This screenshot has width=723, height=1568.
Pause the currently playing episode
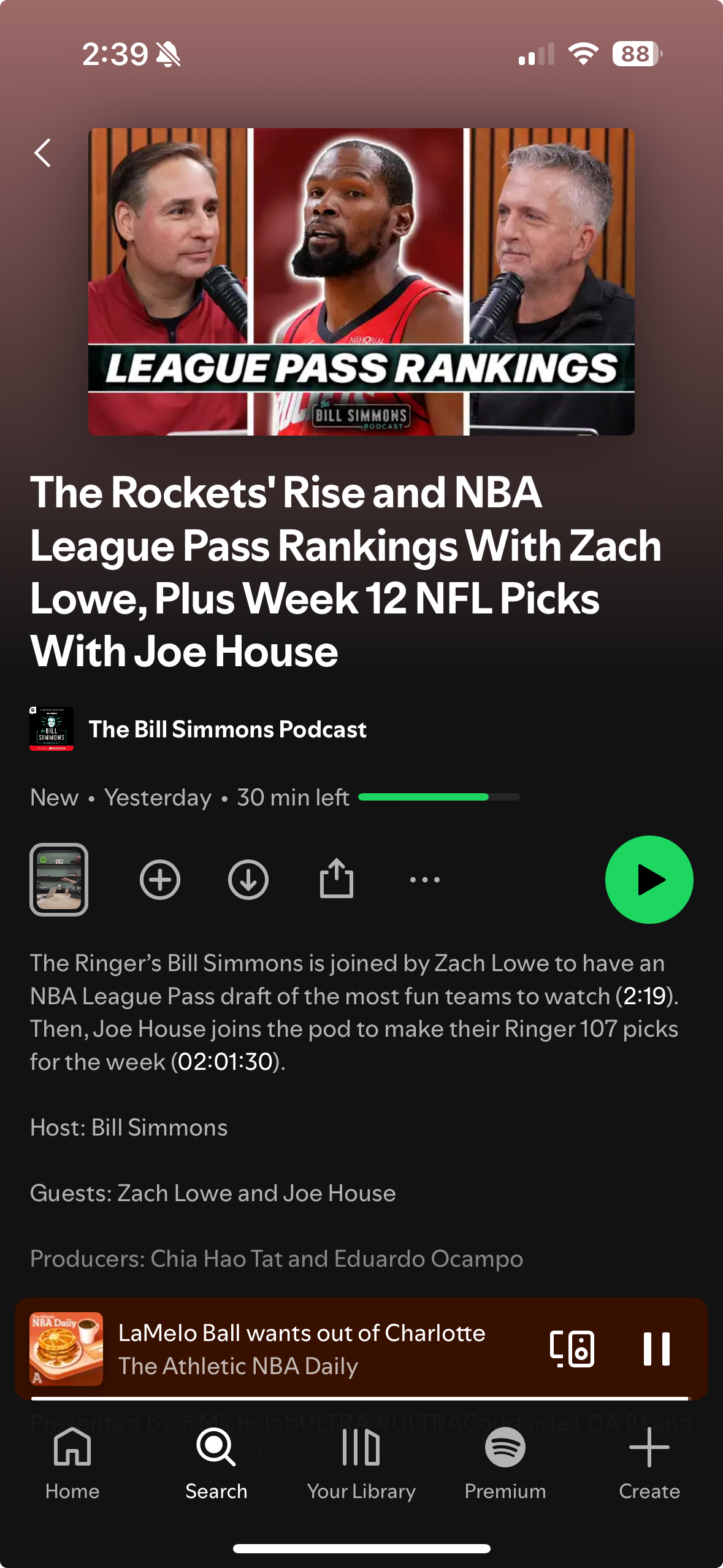[656, 1348]
